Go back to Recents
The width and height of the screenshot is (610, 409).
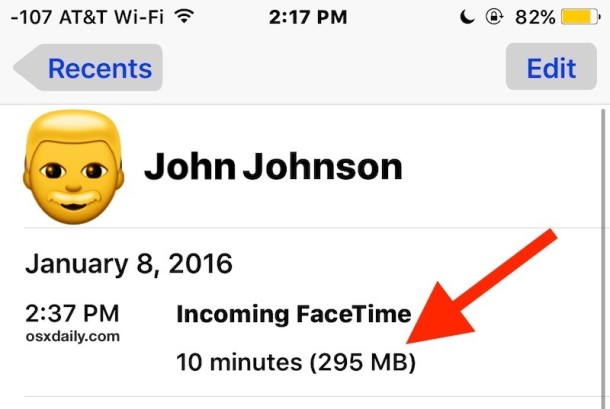click(x=90, y=68)
